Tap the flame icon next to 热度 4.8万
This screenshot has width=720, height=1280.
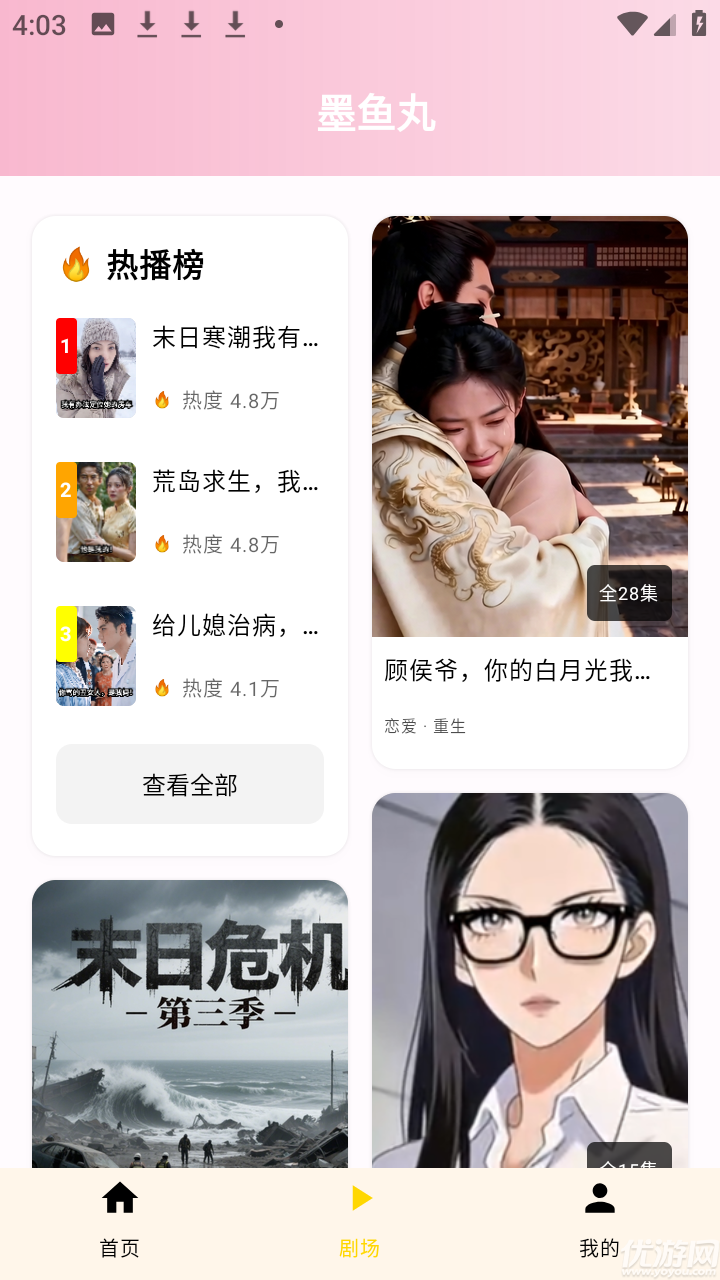163,400
